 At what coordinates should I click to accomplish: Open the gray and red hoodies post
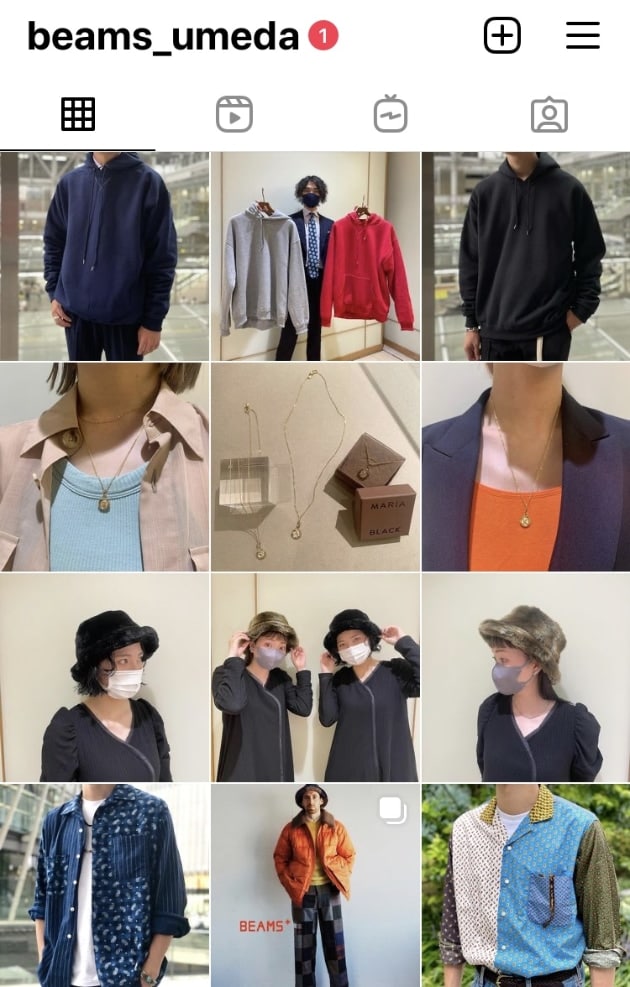tap(315, 256)
